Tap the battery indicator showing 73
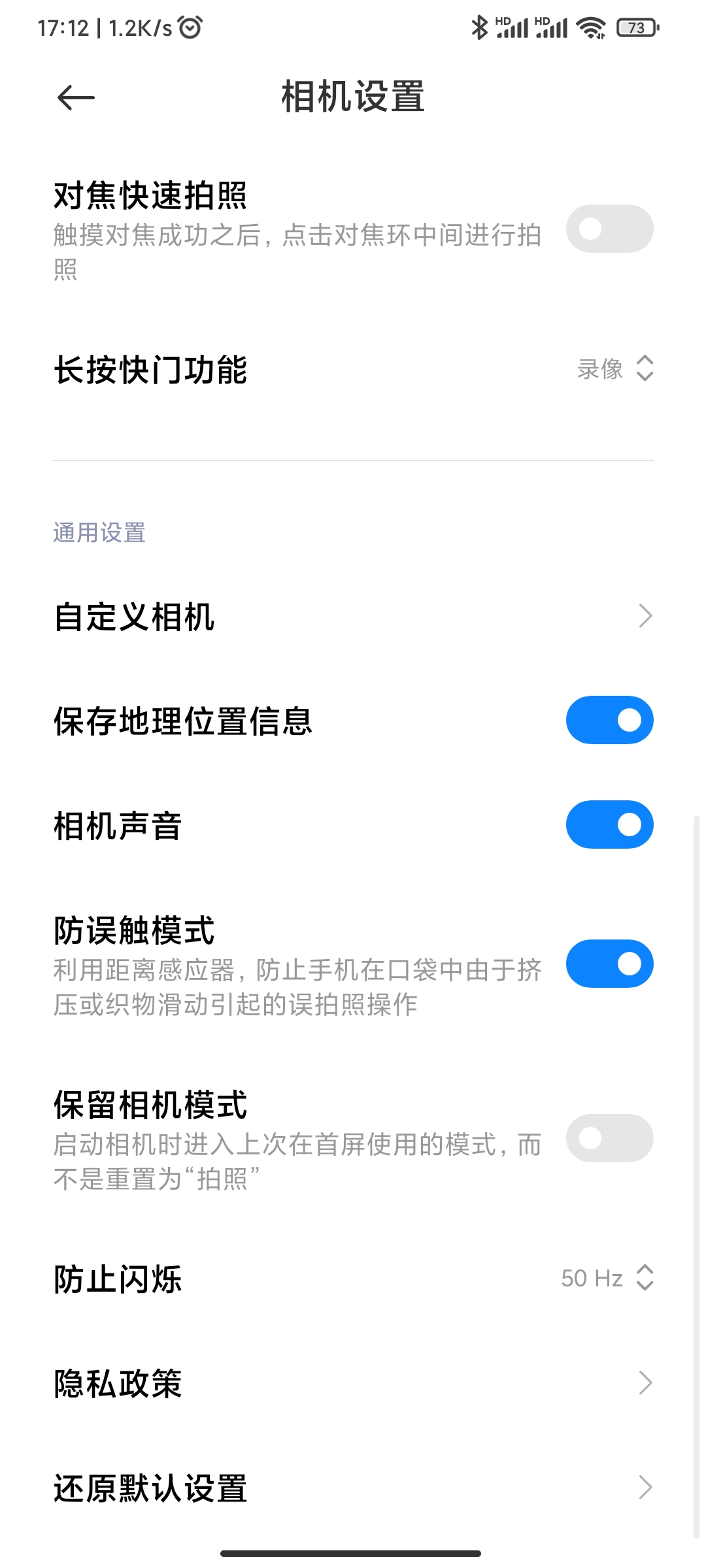The height and width of the screenshot is (1568, 706). pos(636,27)
